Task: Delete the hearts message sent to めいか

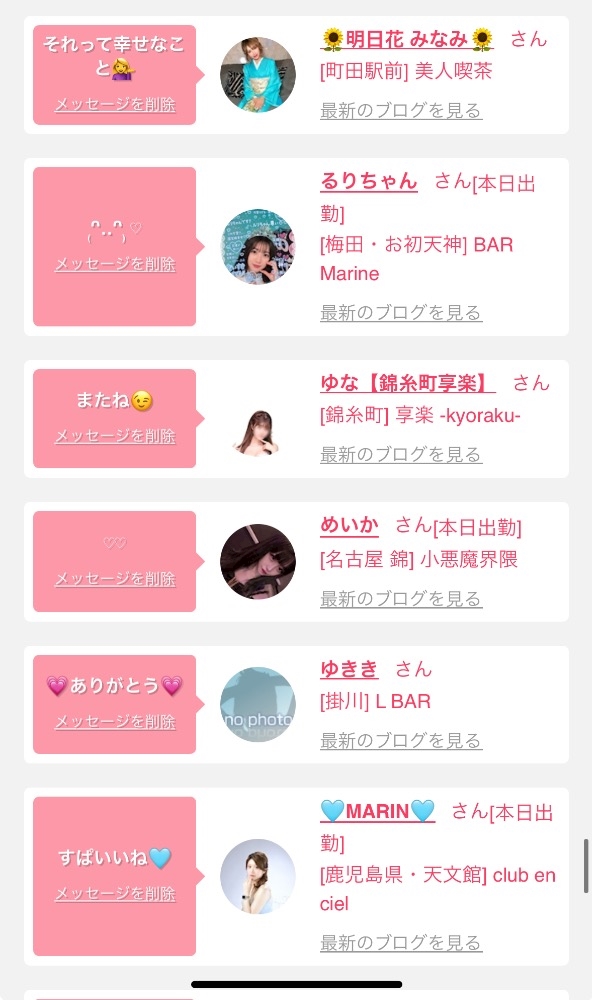Action: pyautogui.click(x=115, y=579)
